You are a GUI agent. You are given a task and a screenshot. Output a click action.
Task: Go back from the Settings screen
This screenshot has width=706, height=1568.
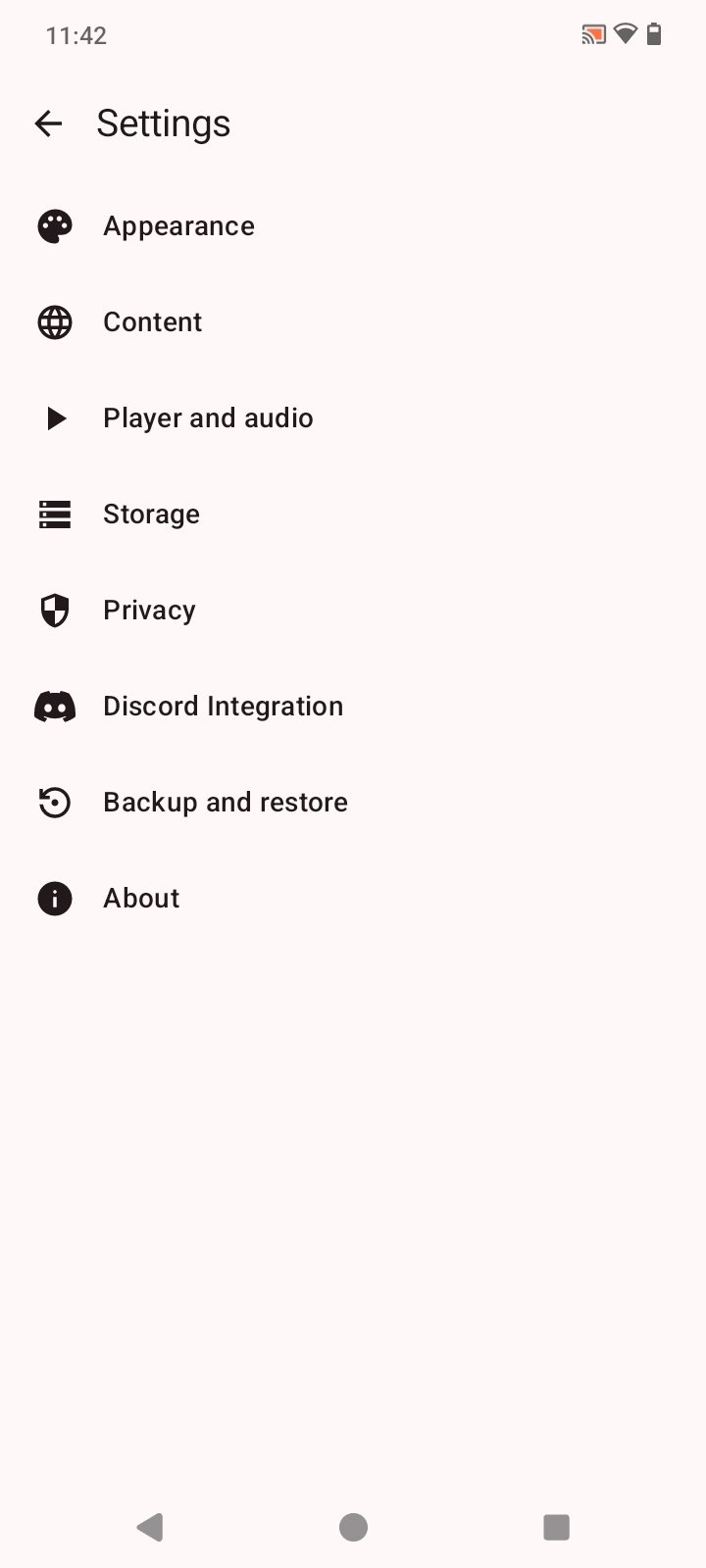click(x=48, y=123)
